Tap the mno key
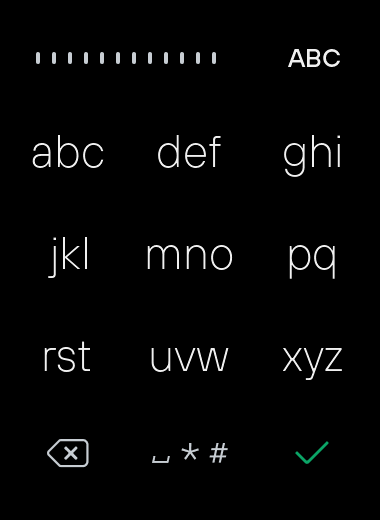380x520 pixels. pyautogui.click(x=189, y=256)
